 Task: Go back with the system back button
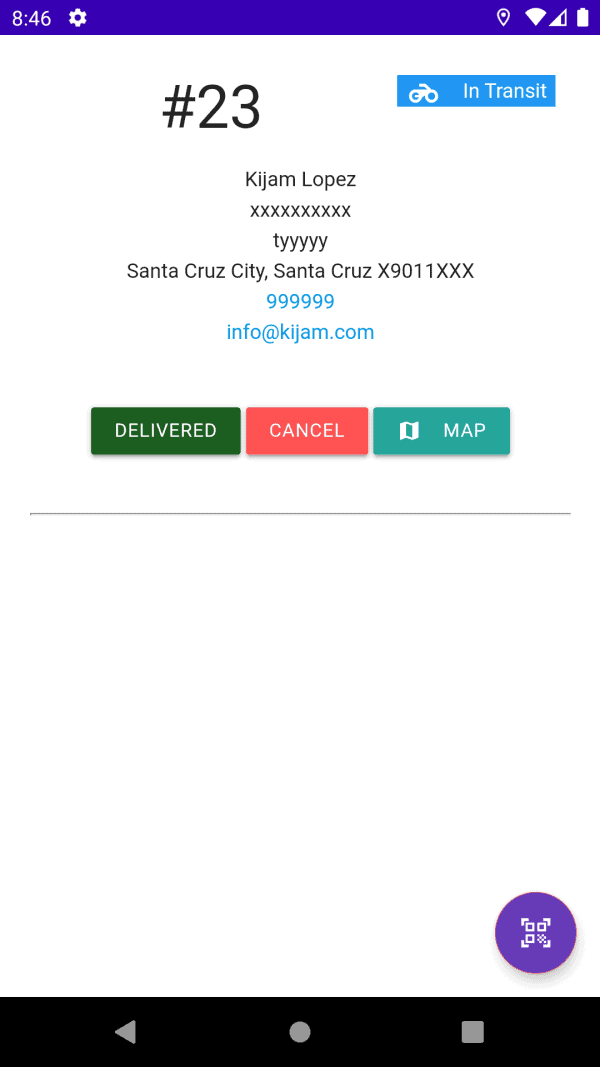point(126,1032)
